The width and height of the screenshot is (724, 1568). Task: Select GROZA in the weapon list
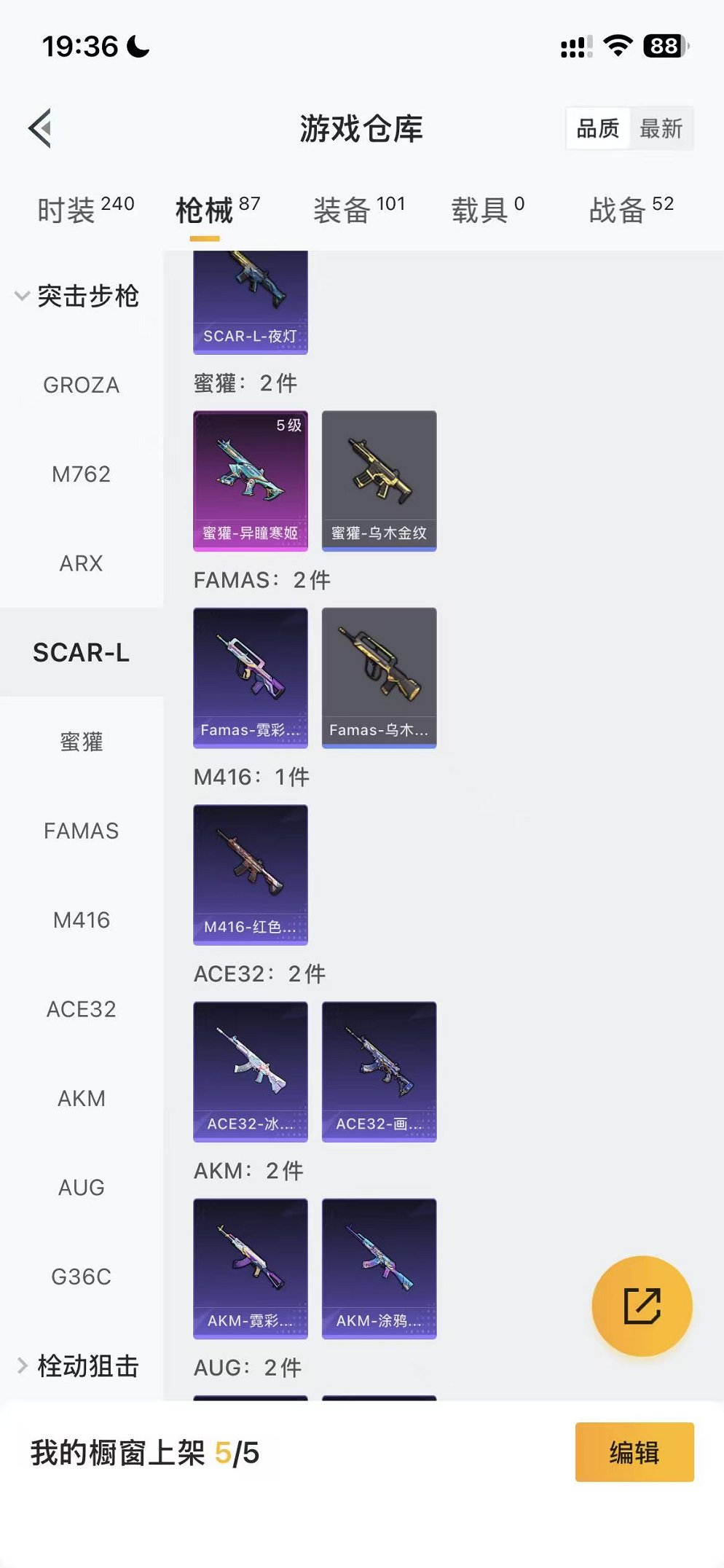(81, 385)
